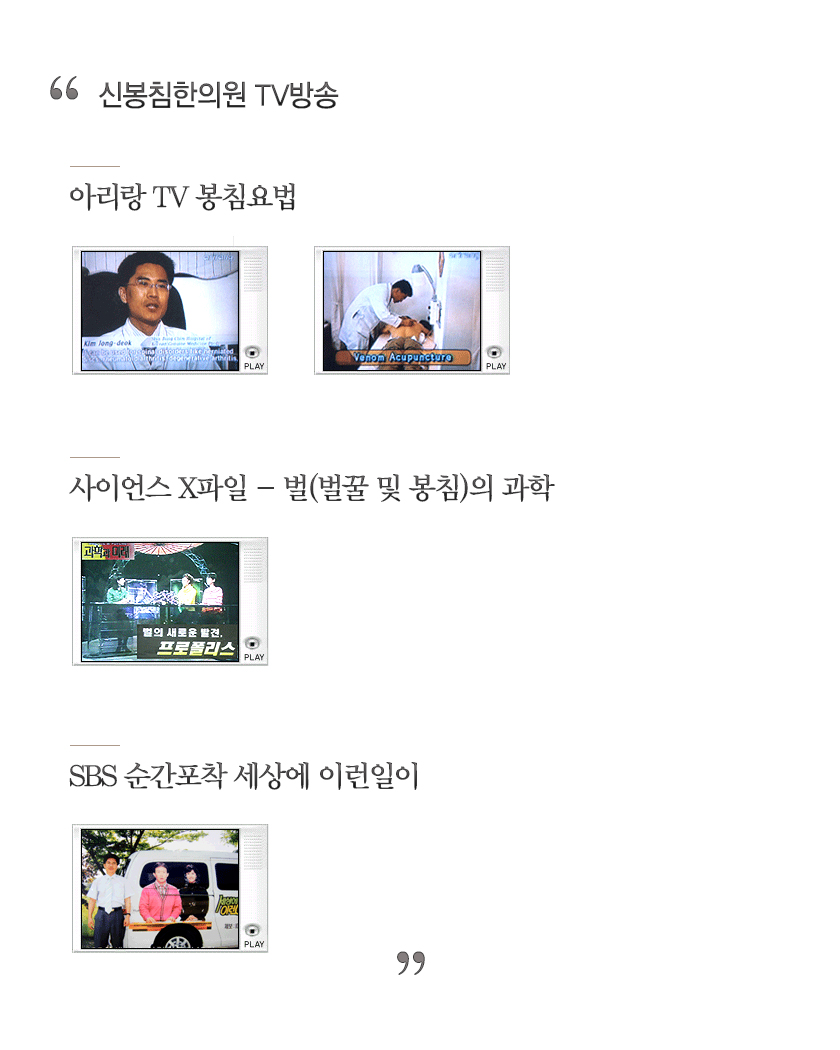Play the Science X-File propolis video
Viewport: 840px width, 1050px height.
coord(254,648)
